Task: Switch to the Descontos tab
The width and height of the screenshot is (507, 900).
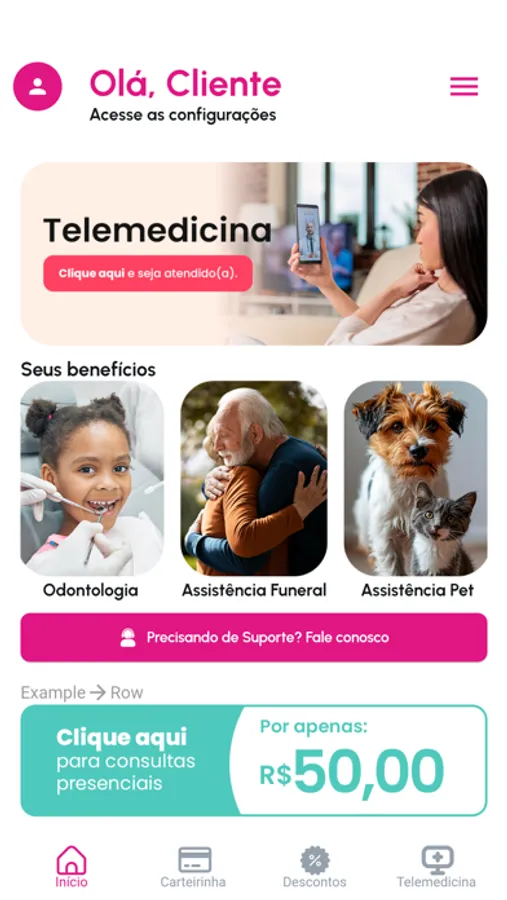Action: click(x=315, y=867)
